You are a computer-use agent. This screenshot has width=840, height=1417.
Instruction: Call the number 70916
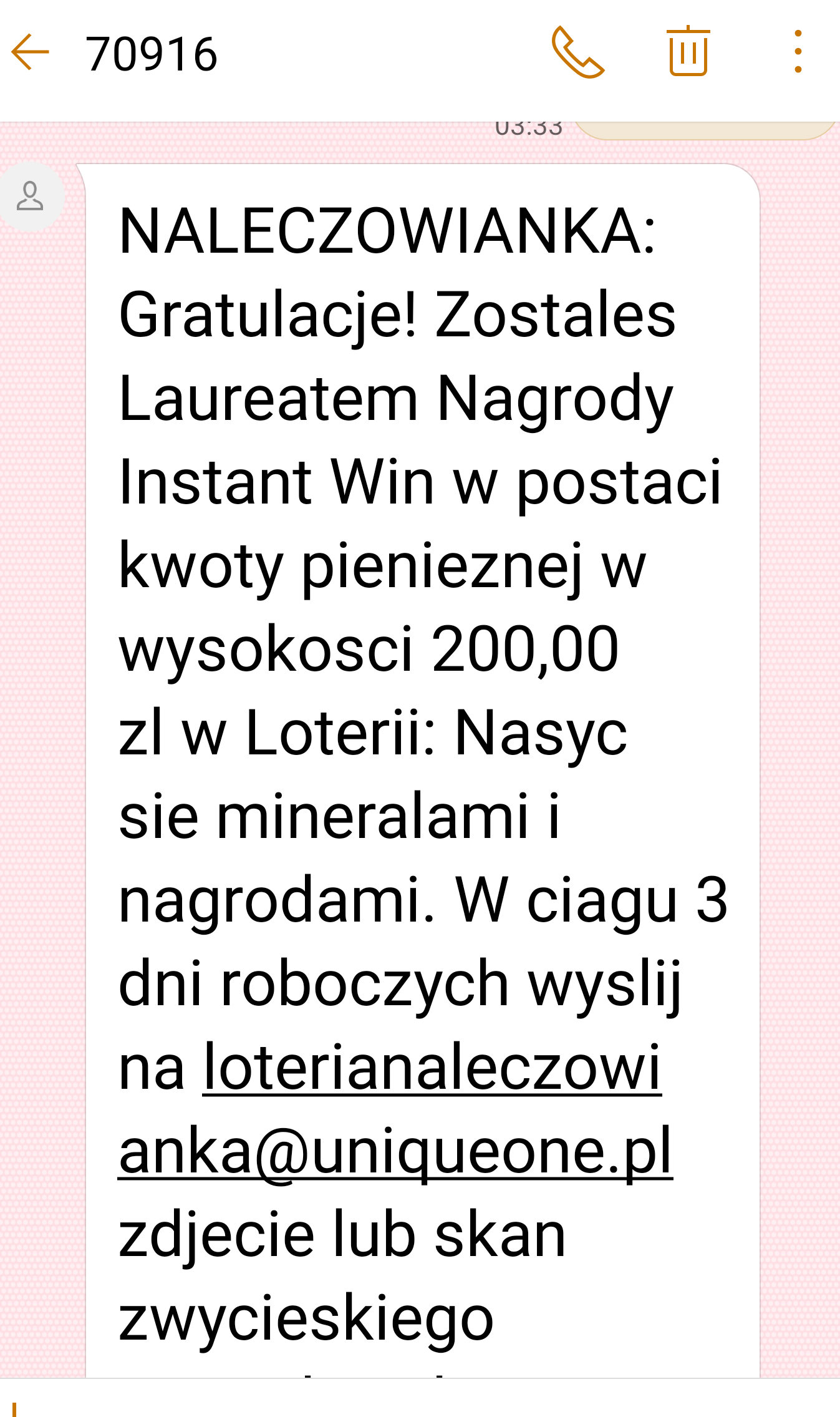click(x=577, y=52)
